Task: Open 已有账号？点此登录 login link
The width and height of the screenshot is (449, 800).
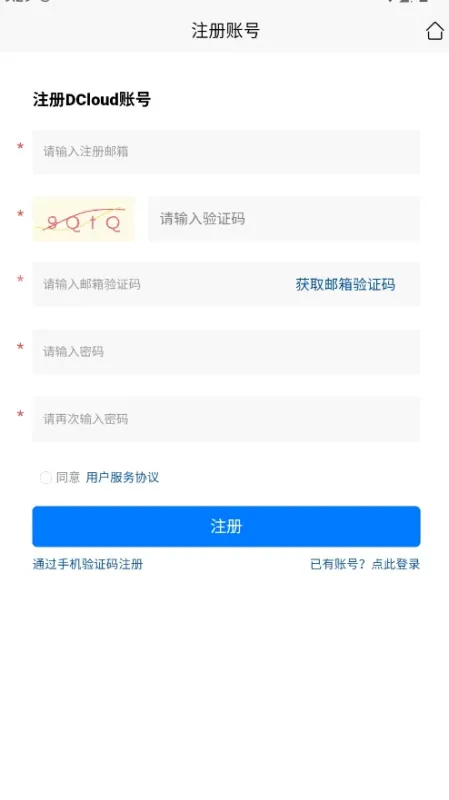Action: click(x=365, y=564)
